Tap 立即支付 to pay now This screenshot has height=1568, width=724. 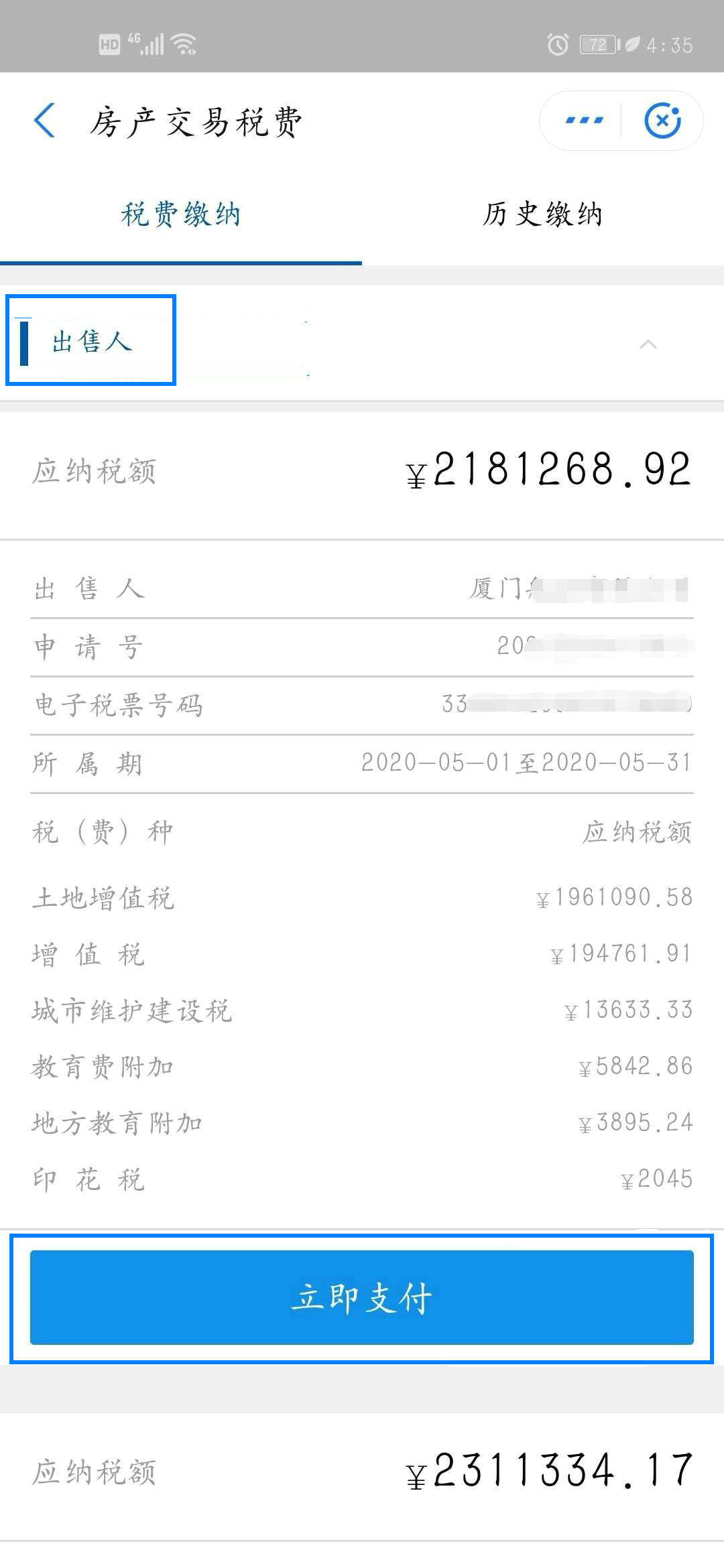click(362, 1297)
